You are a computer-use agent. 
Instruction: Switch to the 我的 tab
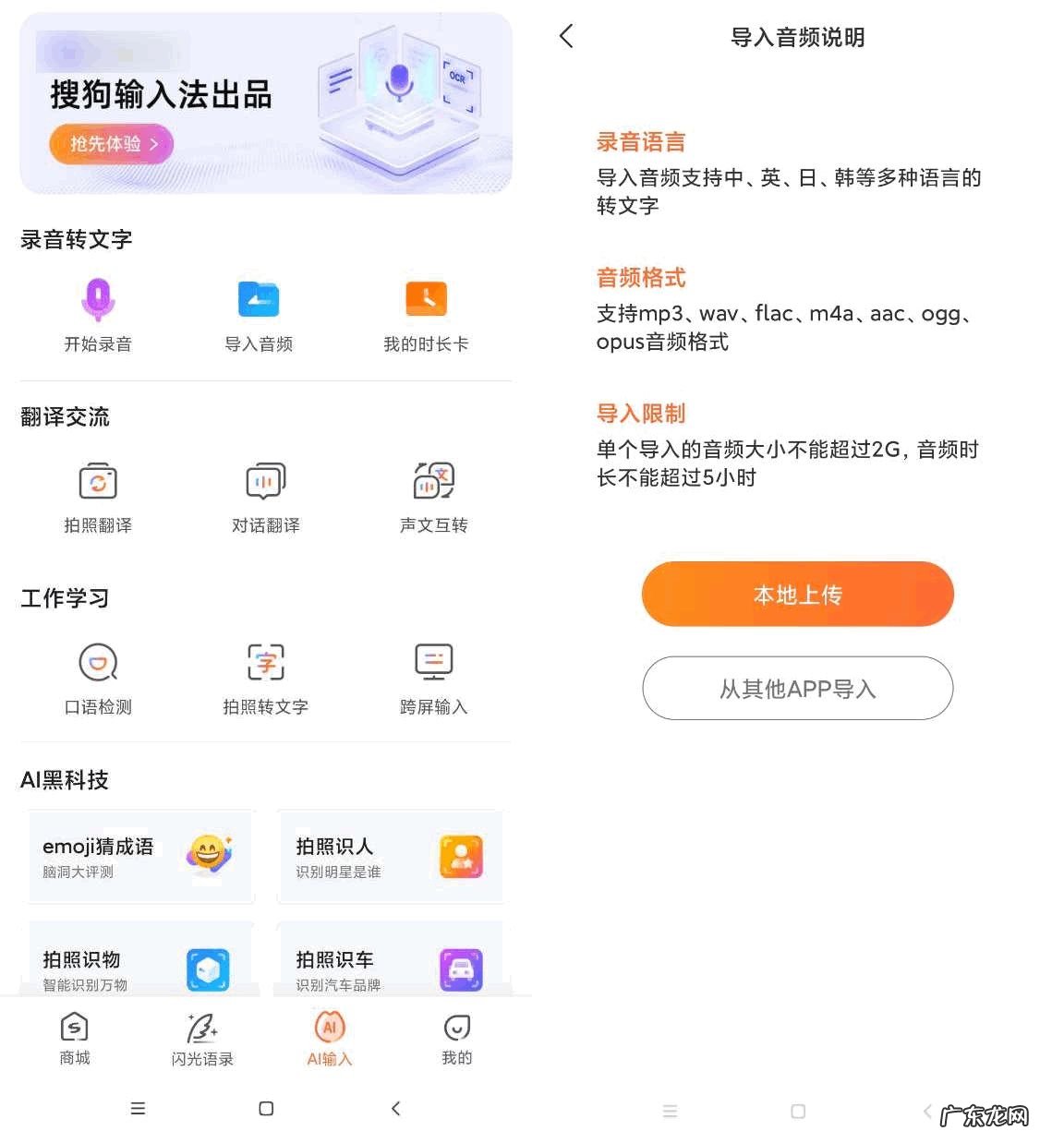point(456,1039)
